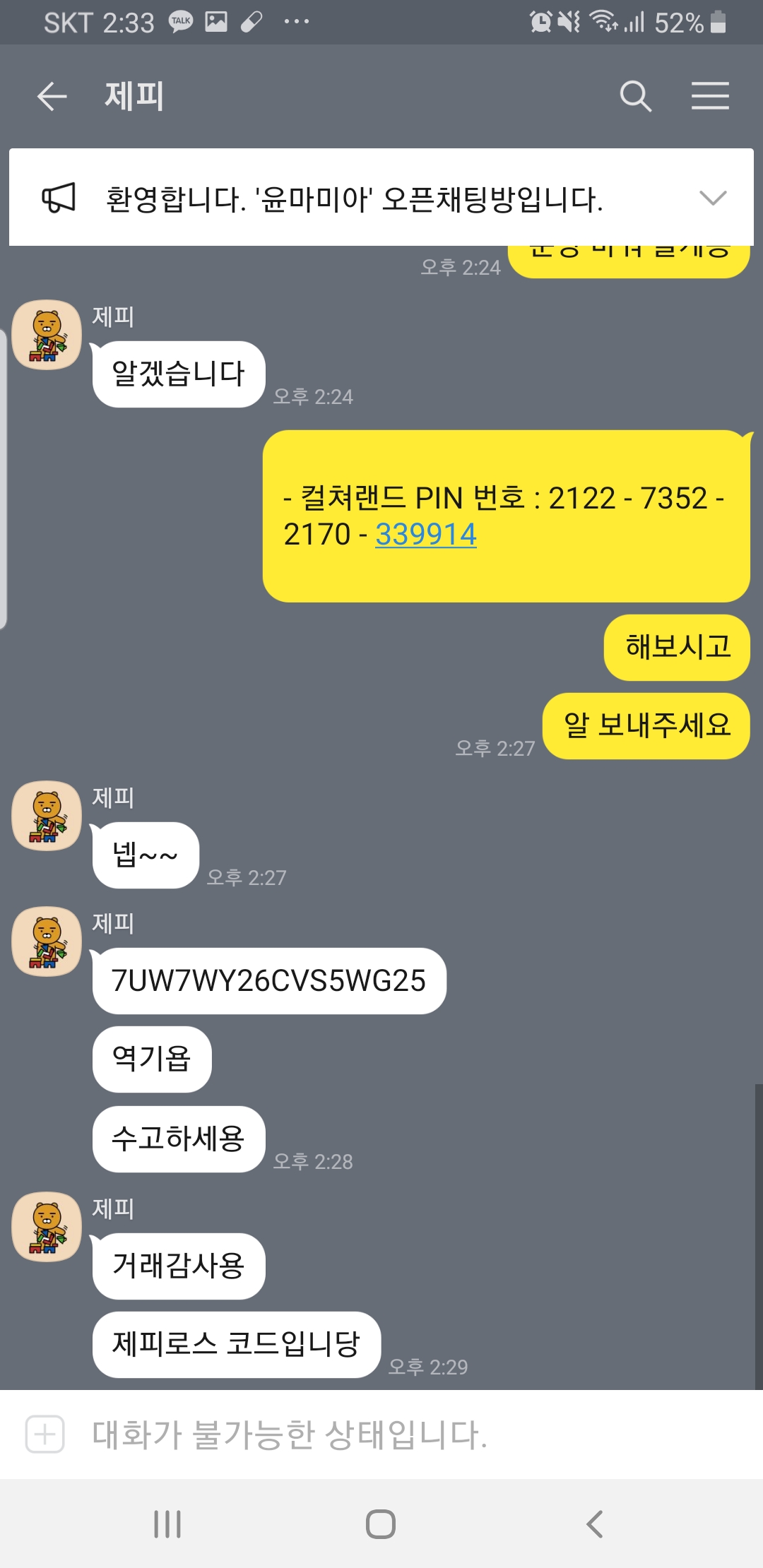
Task: Tap the plus attachment button
Action: [45, 1435]
